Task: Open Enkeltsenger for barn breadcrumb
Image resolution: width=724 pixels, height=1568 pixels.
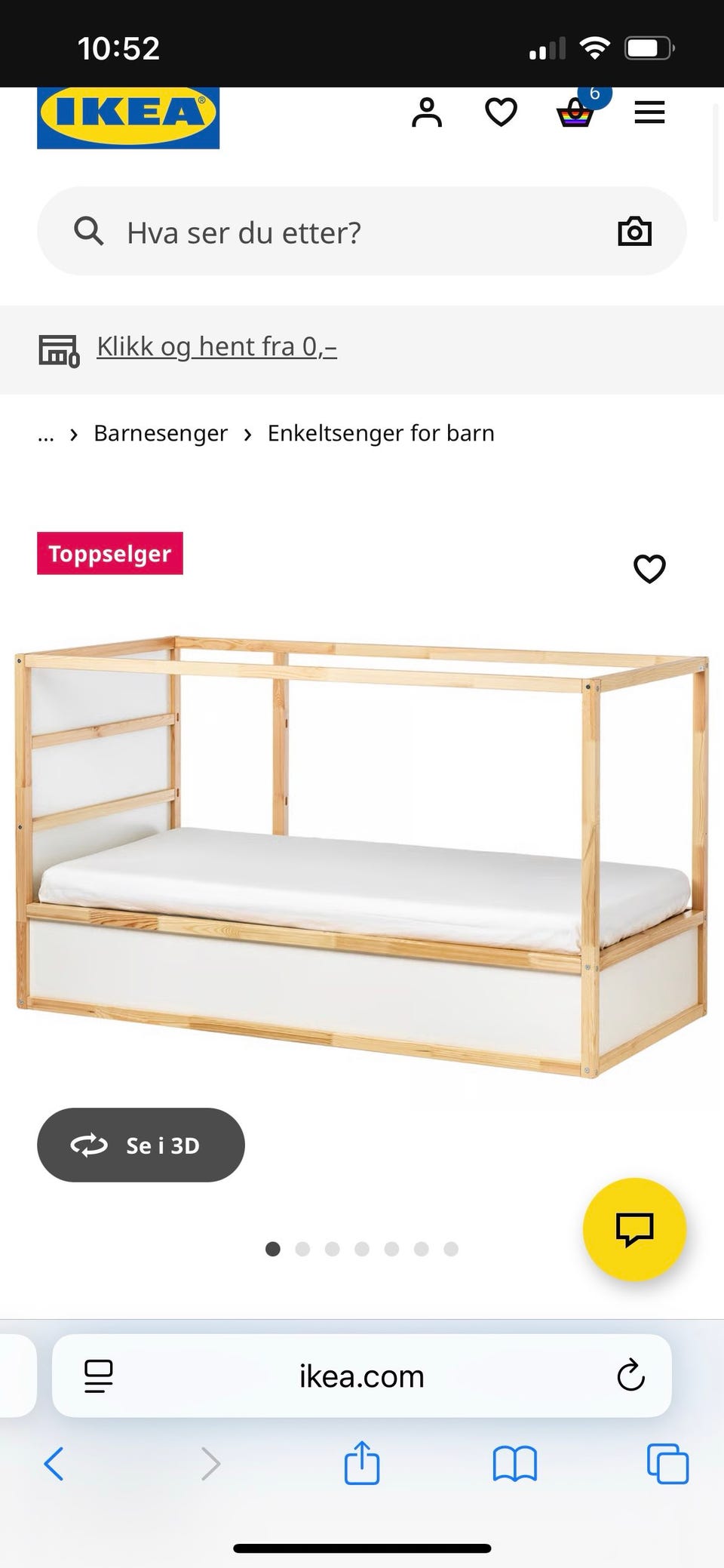Action: click(x=380, y=433)
